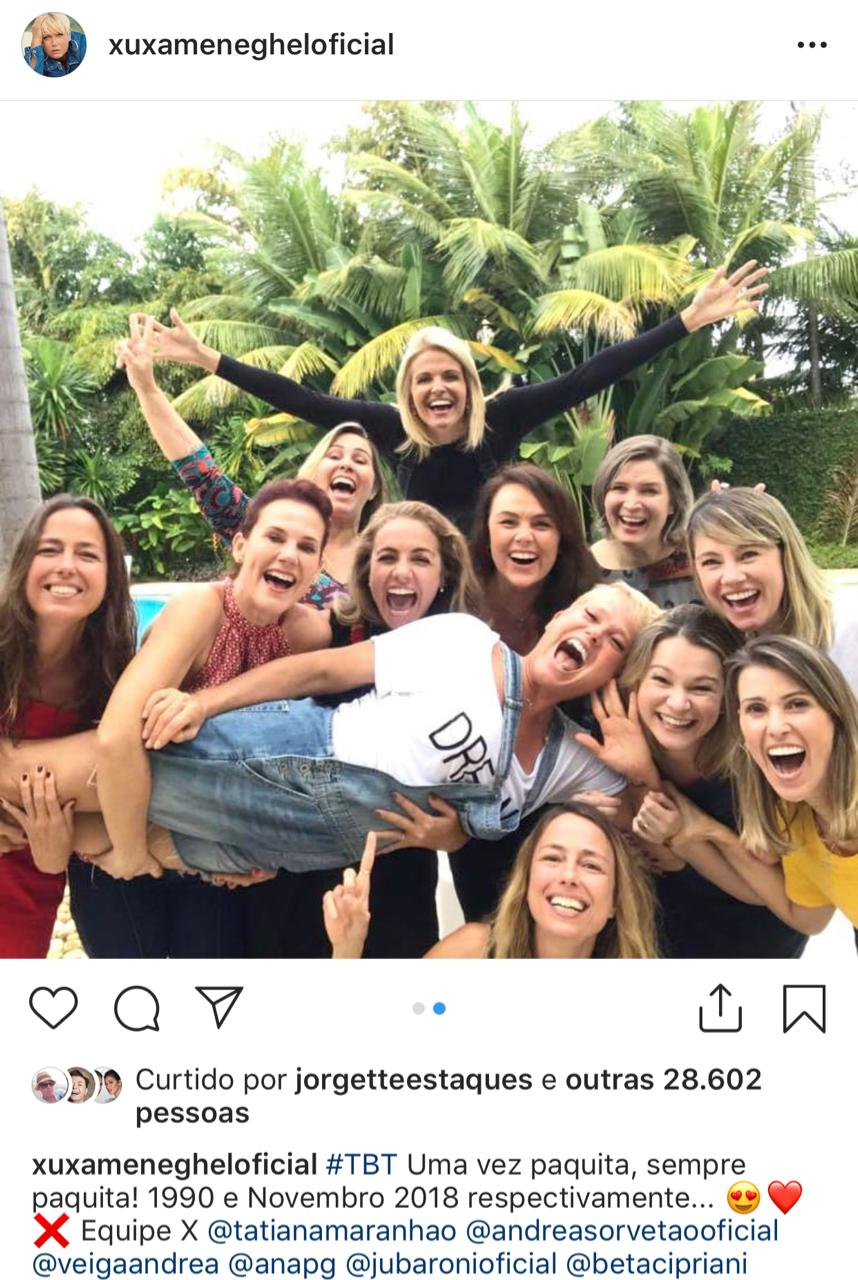The width and height of the screenshot is (858, 1280).
Task: Open the author username in the caption
Action: click(x=174, y=1166)
